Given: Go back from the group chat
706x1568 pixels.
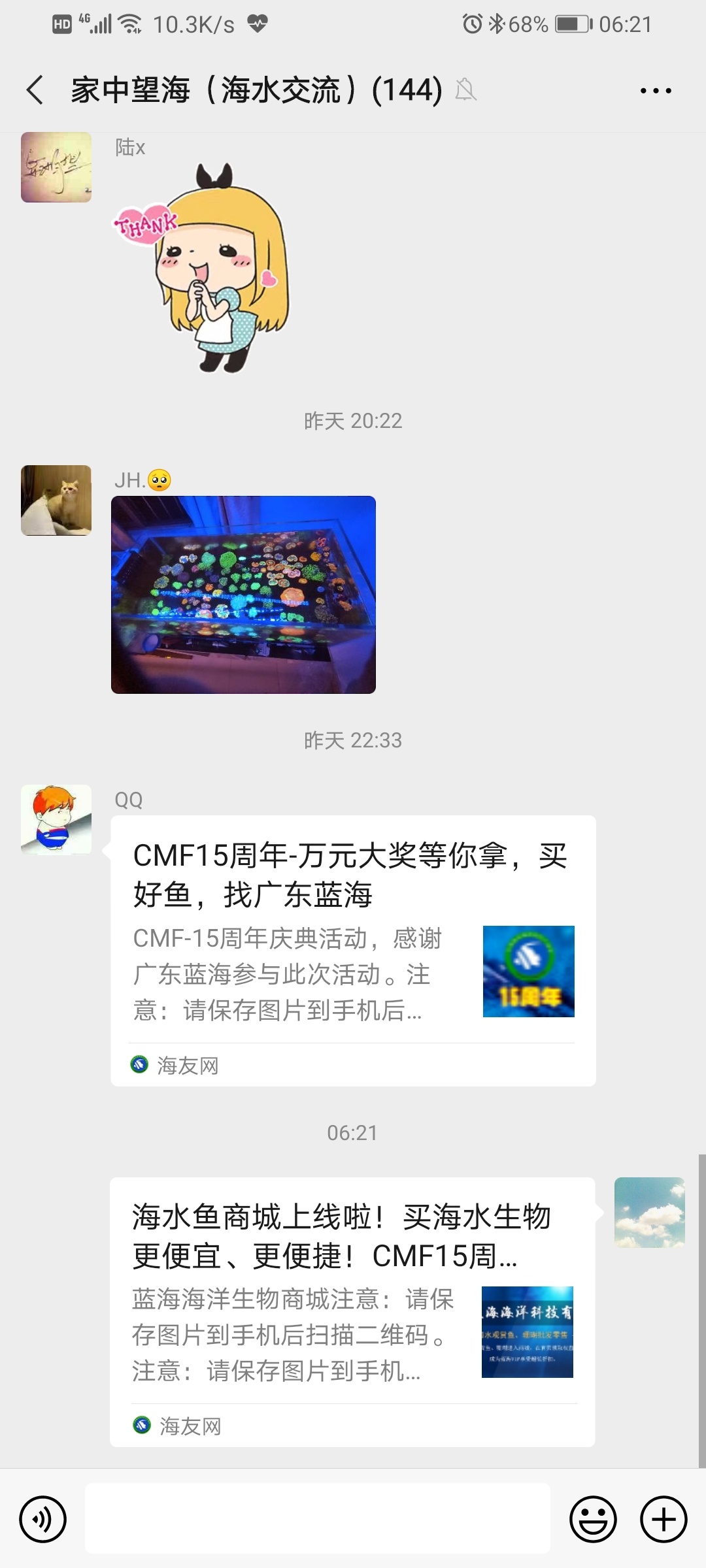Looking at the screenshot, I should point(35,90).
